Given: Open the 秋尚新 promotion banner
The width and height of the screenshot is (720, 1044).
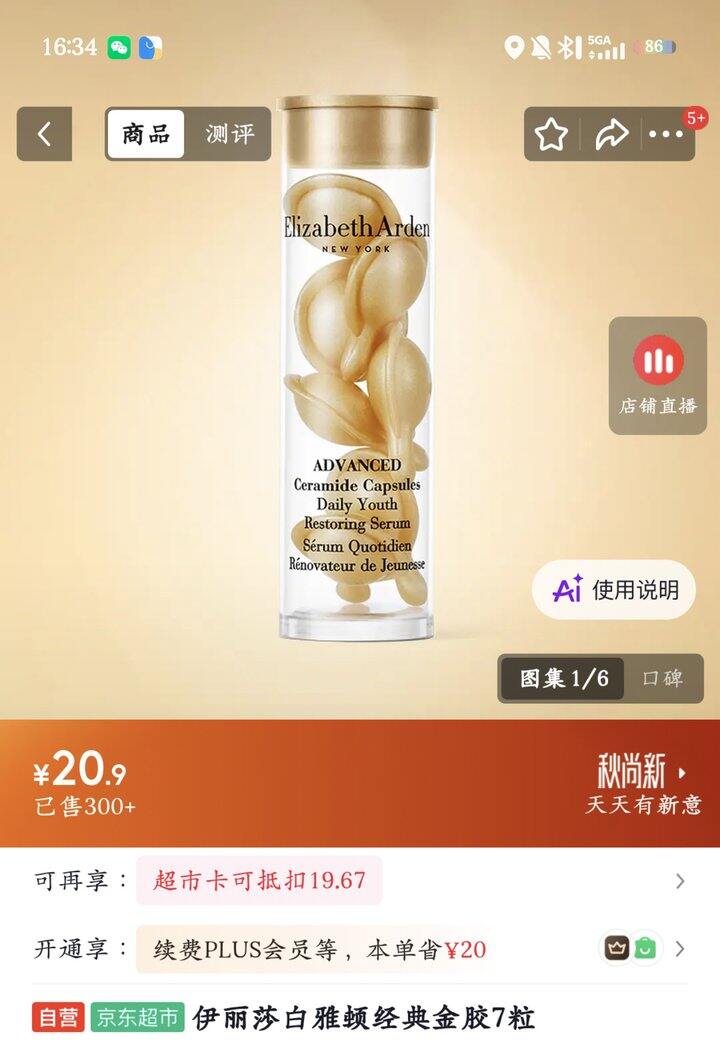Looking at the screenshot, I should 642,783.
